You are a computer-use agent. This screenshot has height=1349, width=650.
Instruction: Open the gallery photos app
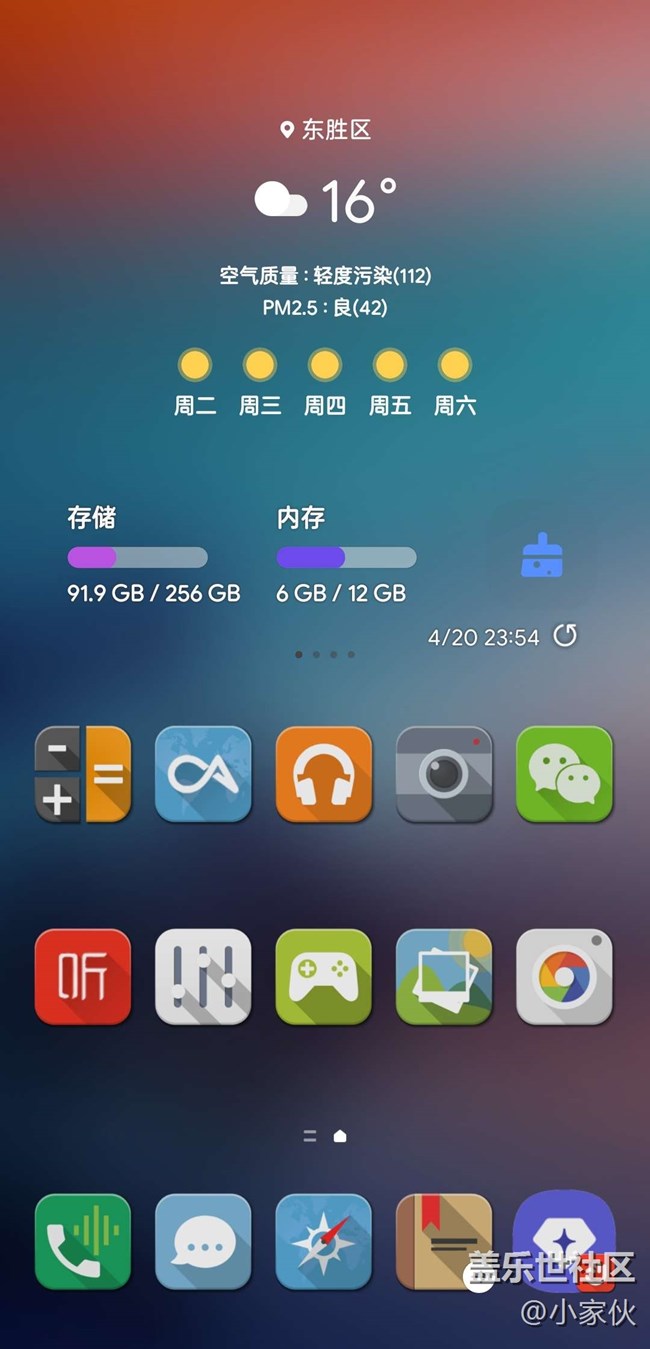pyautogui.click(x=444, y=977)
